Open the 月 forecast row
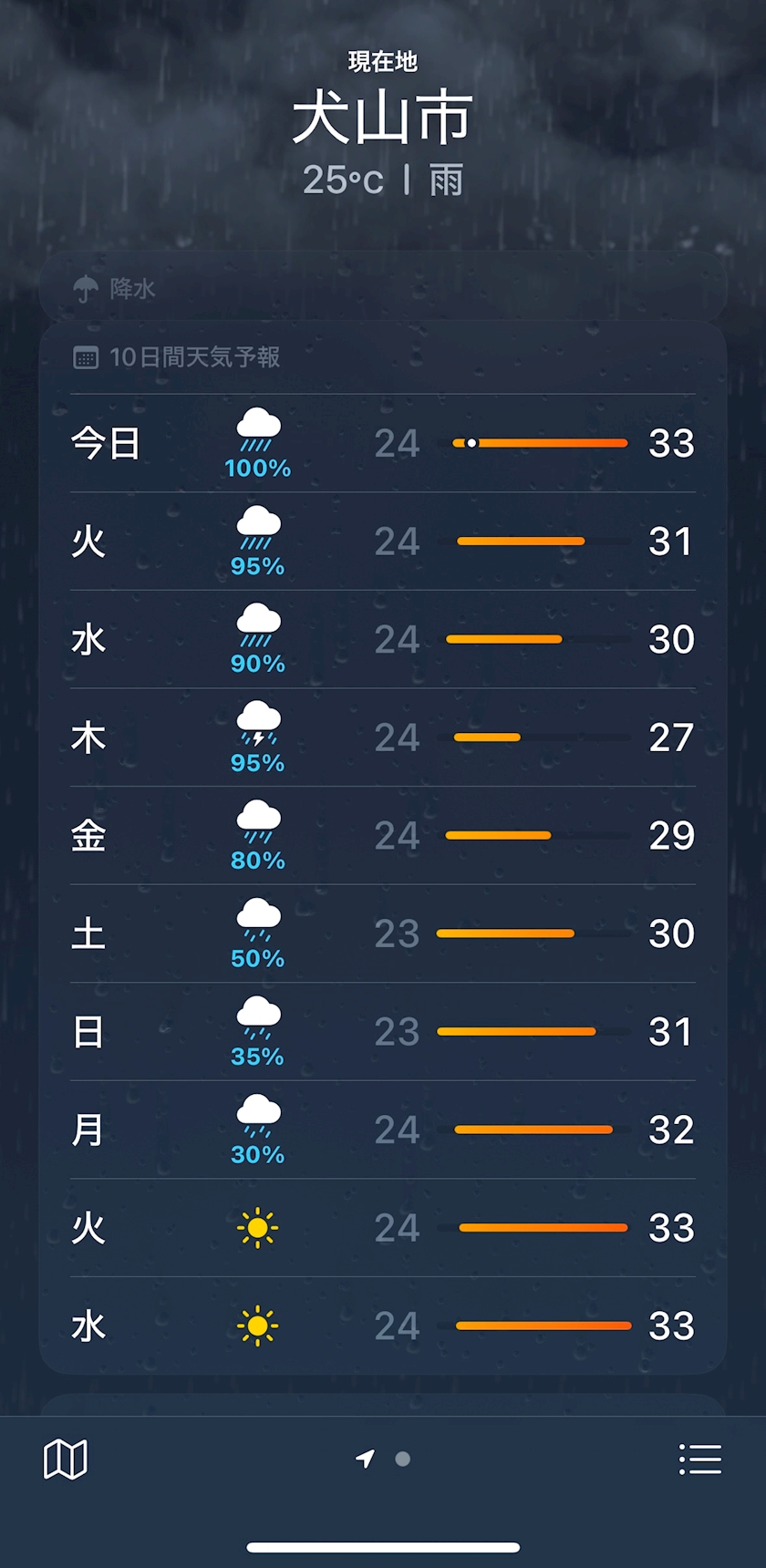 tap(383, 1130)
